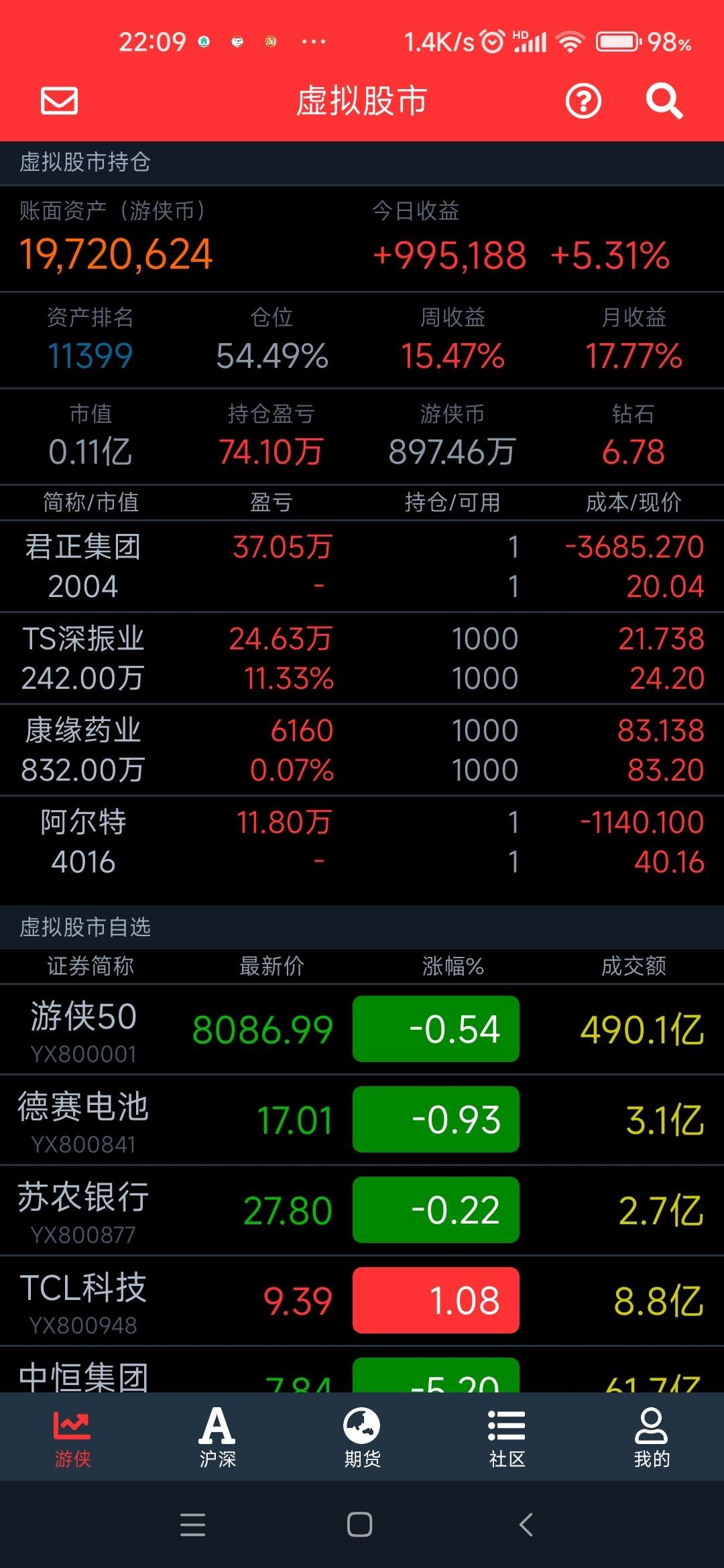
Task: Tap the system home button
Action: tap(360, 1524)
